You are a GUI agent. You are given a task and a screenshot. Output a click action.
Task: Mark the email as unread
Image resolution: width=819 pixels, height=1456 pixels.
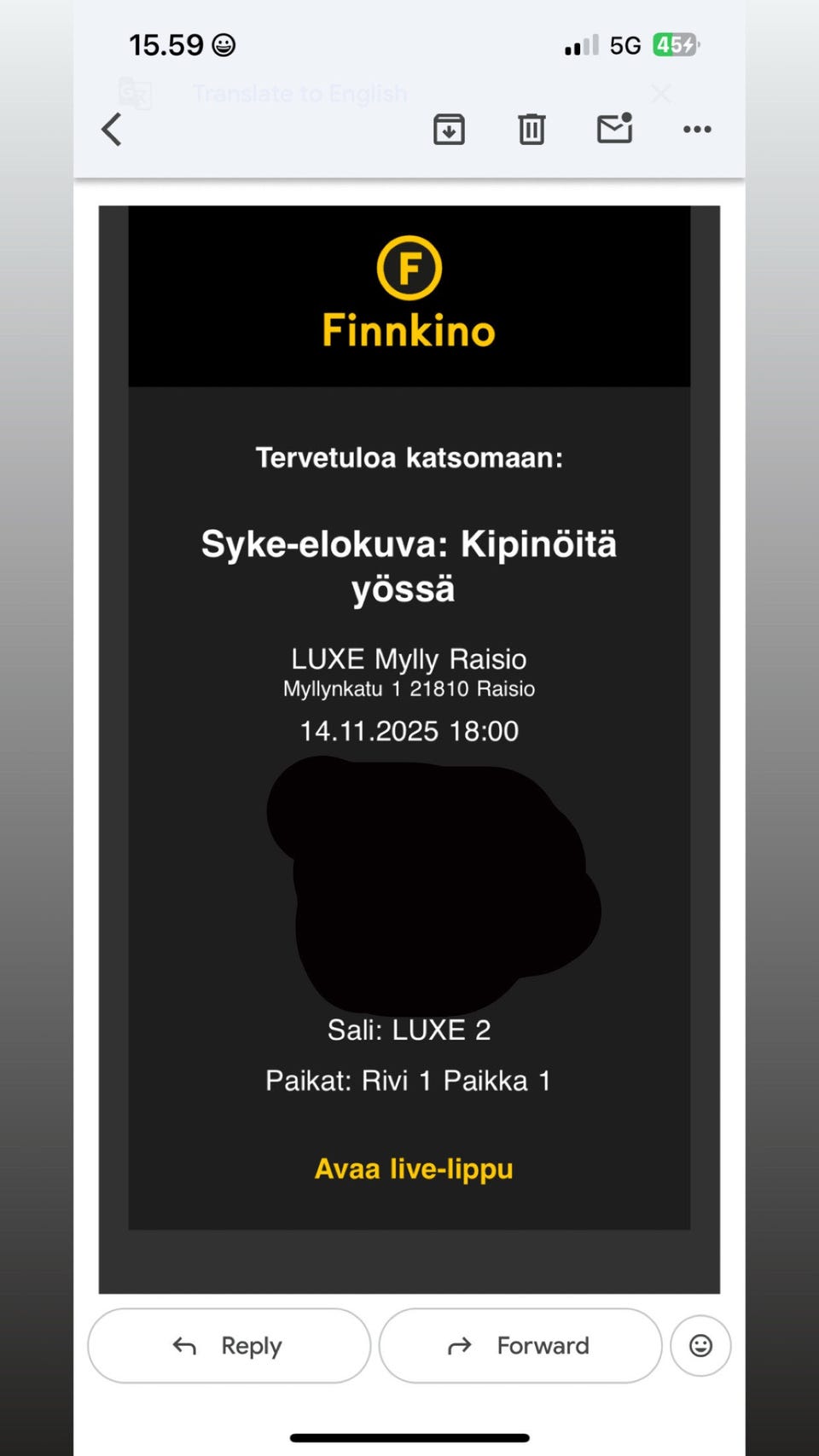[x=614, y=129]
